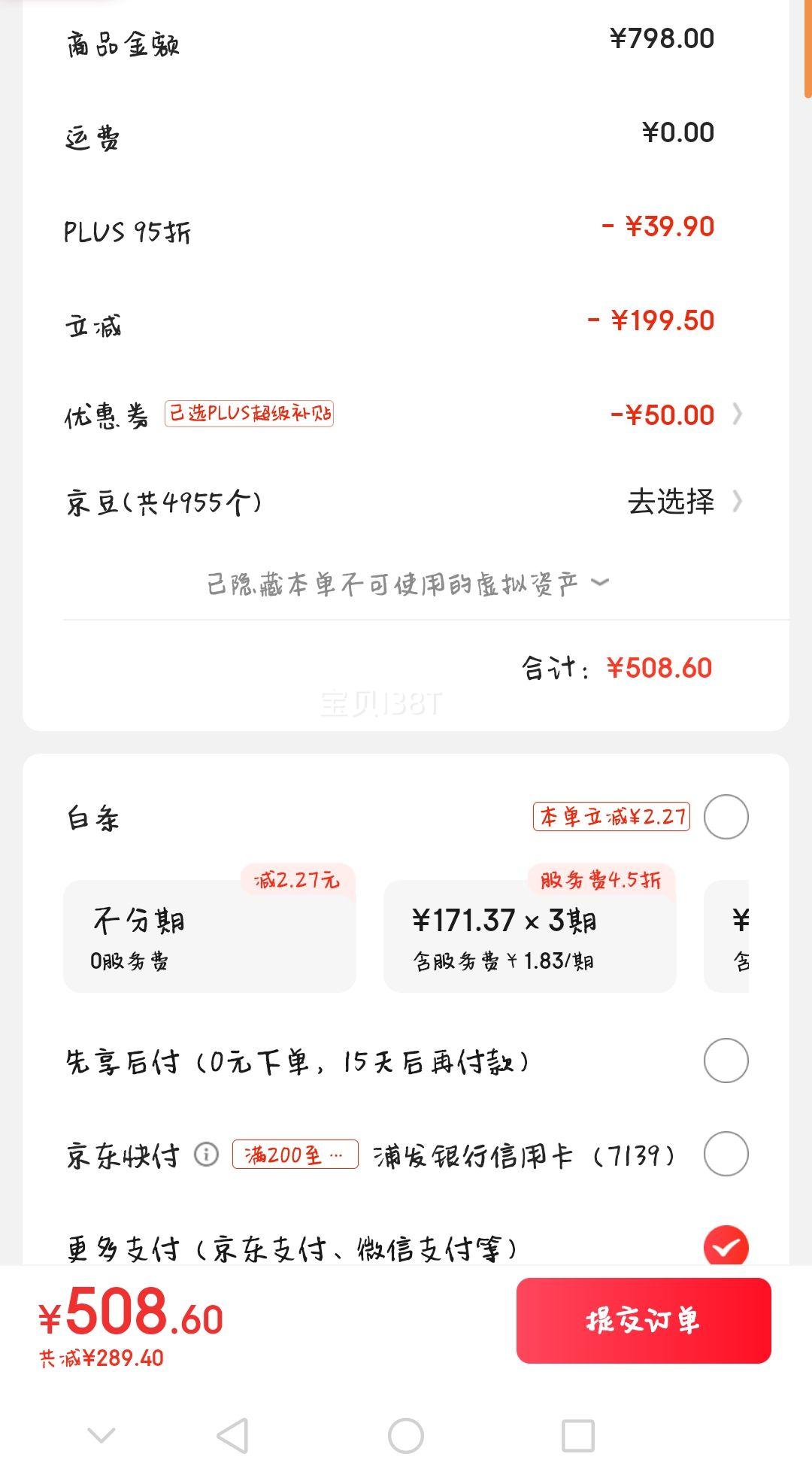This screenshot has width=812, height=1481.
Task: Choose the 不分期 0服务费 option
Action: click(209, 936)
